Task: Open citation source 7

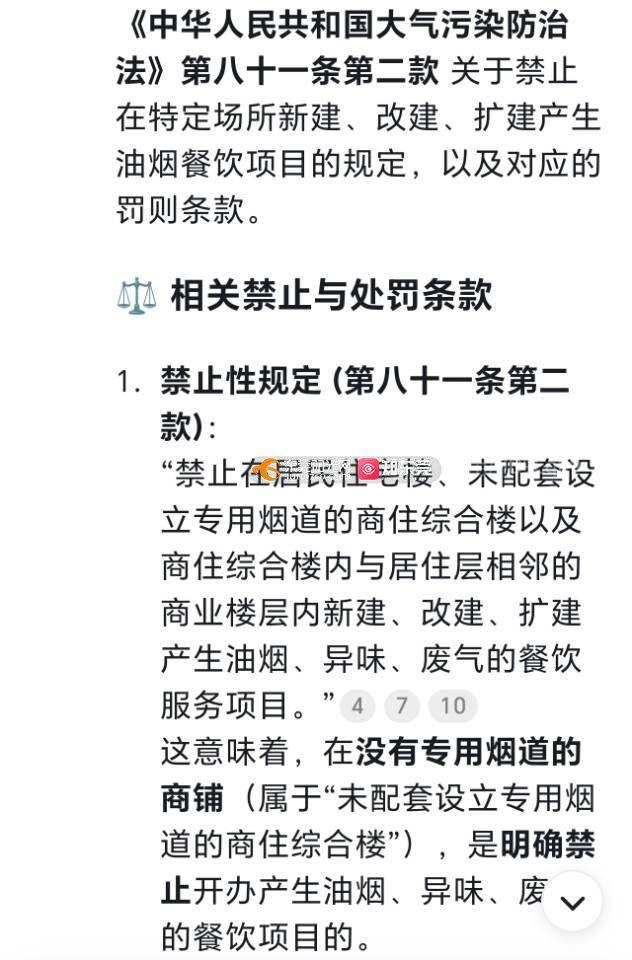Action: [x=401, y=706]
